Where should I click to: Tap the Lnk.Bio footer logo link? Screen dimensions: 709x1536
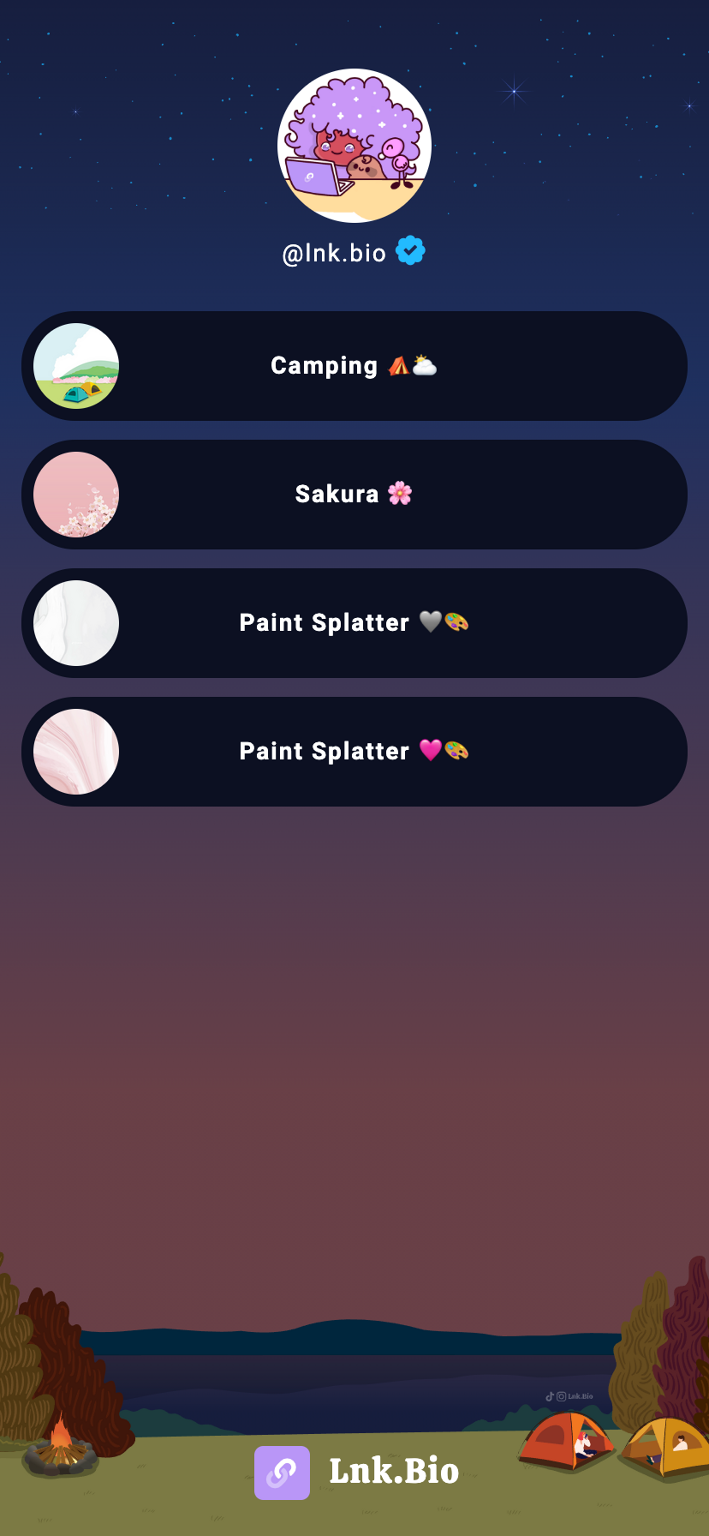coord(356,1472)
